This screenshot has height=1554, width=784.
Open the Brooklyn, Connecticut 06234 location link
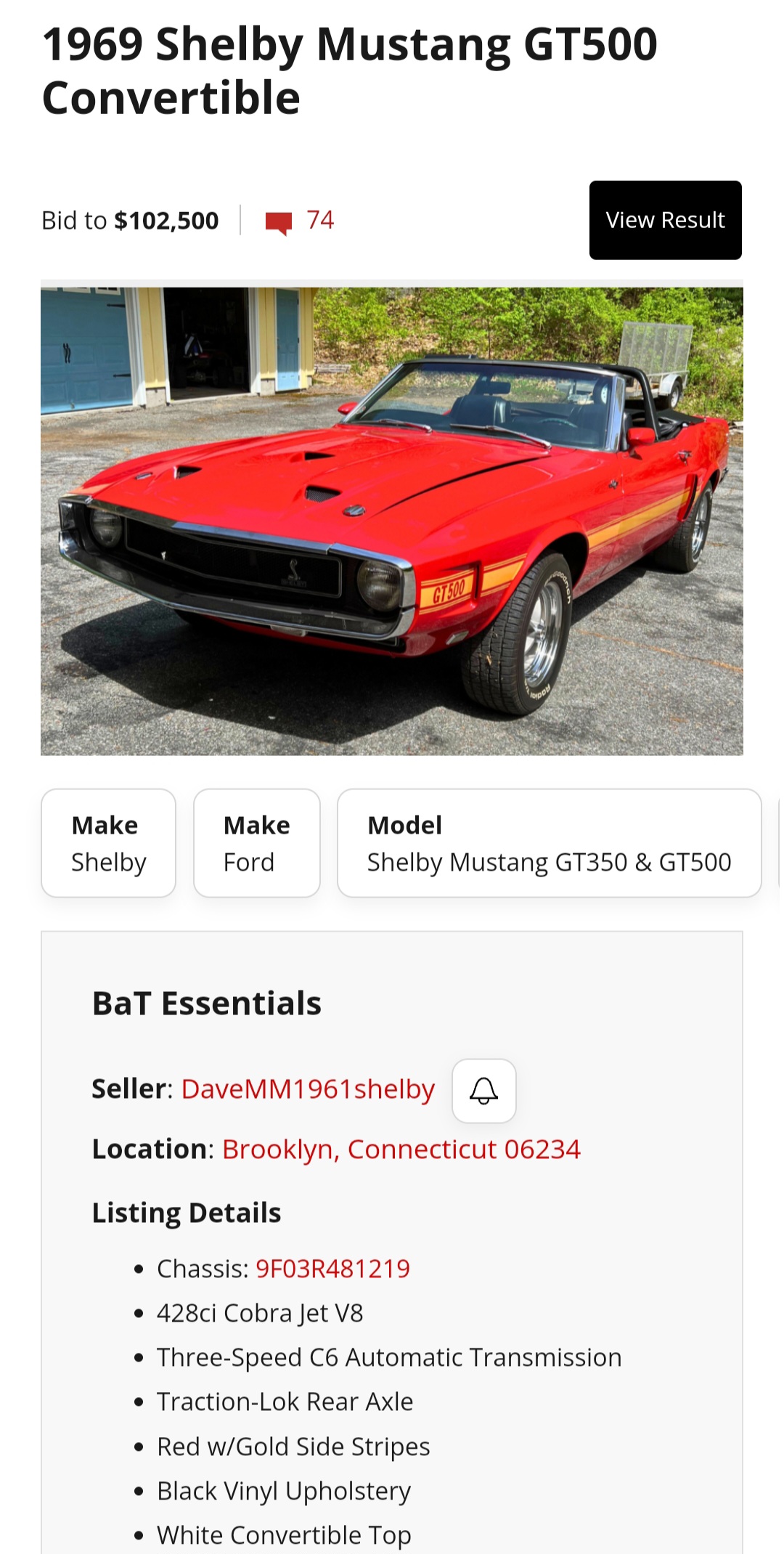[401, 1150]
